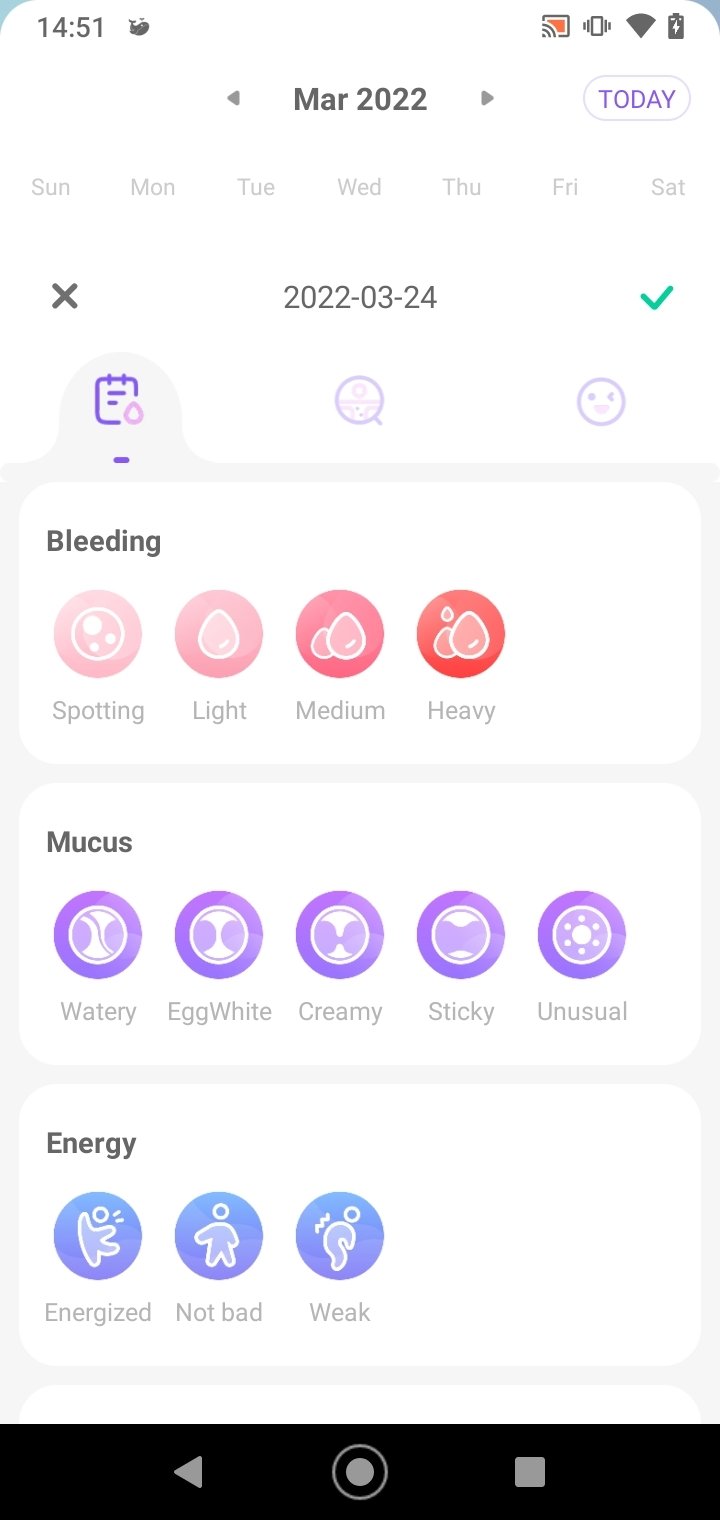The image size is (720, 1520).
Task: Select Light bleeding
Action: click(219, 635)
